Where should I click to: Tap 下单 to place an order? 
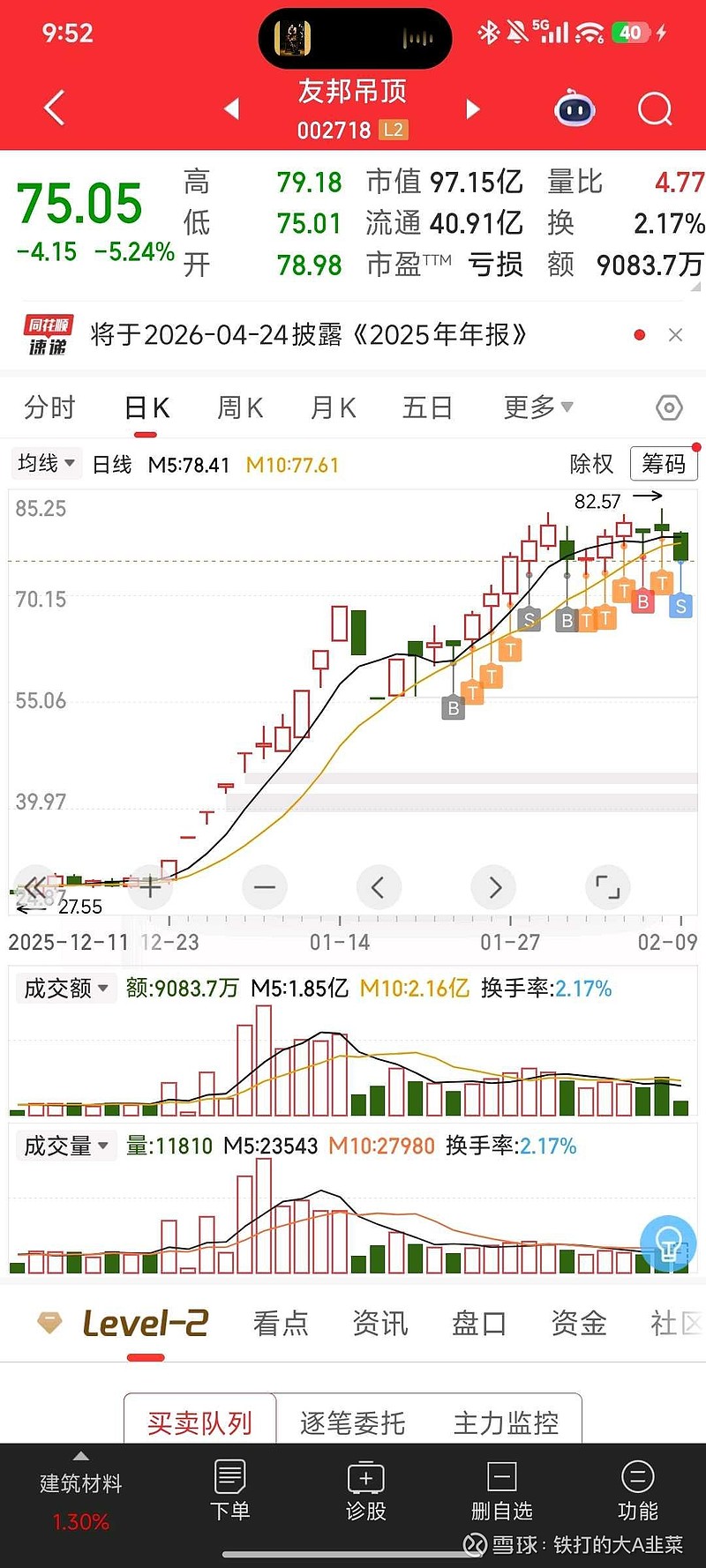pyautogui.click(x=230, y=1490)
